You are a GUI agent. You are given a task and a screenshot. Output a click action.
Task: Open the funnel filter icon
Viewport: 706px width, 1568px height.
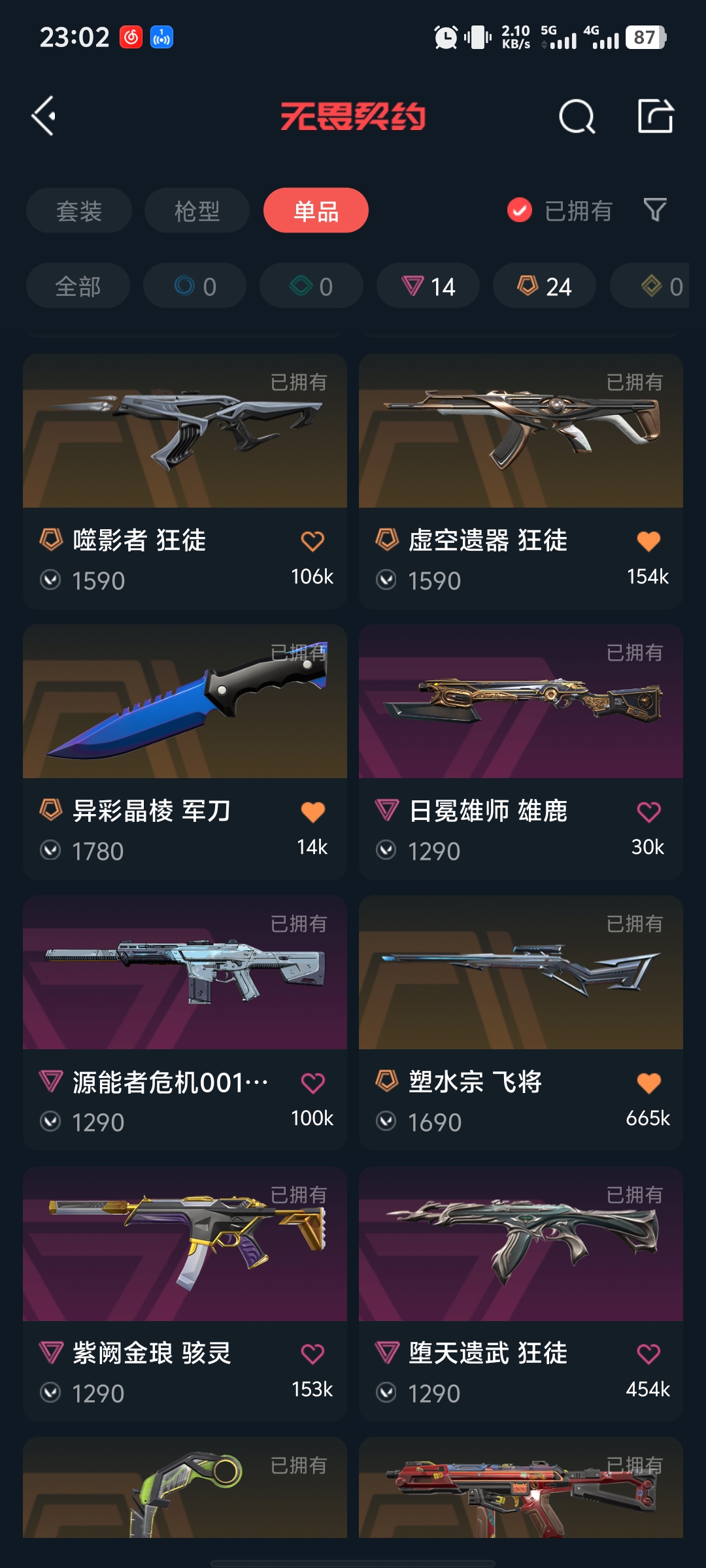click(x=654, y=210)
